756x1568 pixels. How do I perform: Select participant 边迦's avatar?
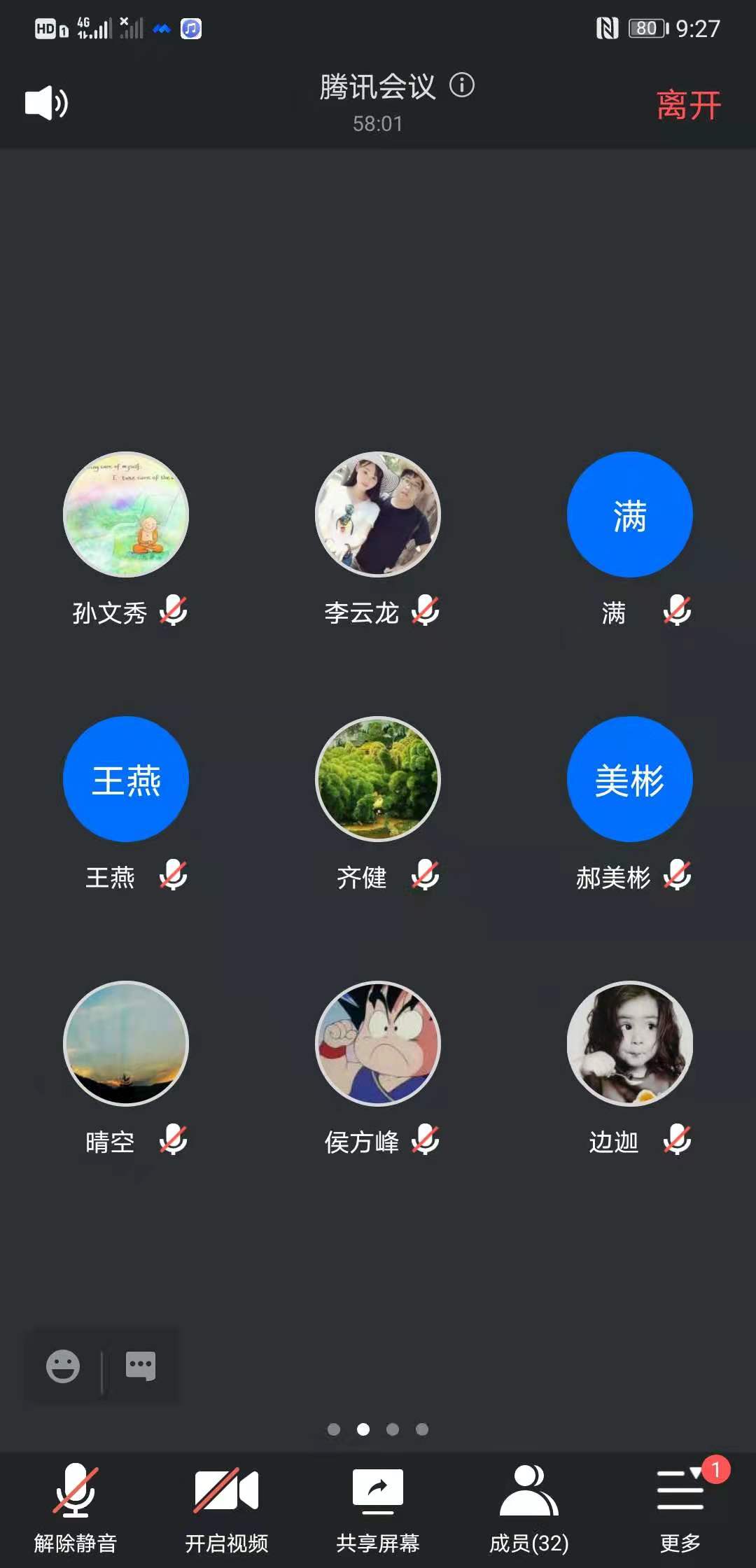click(x=630, y=1044)
